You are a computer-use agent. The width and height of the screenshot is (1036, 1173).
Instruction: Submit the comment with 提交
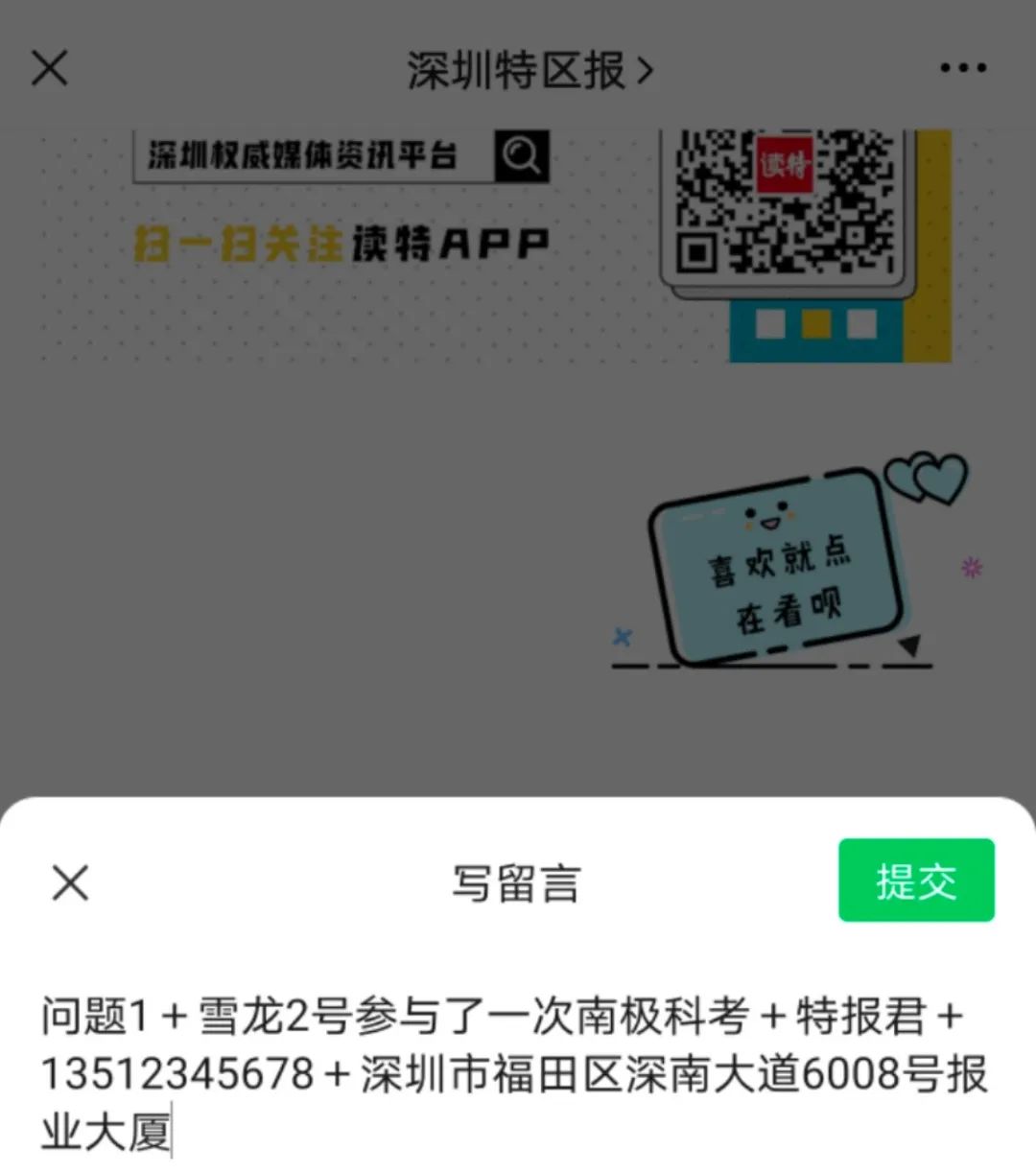pyautogui.click(x=915, y=880)
